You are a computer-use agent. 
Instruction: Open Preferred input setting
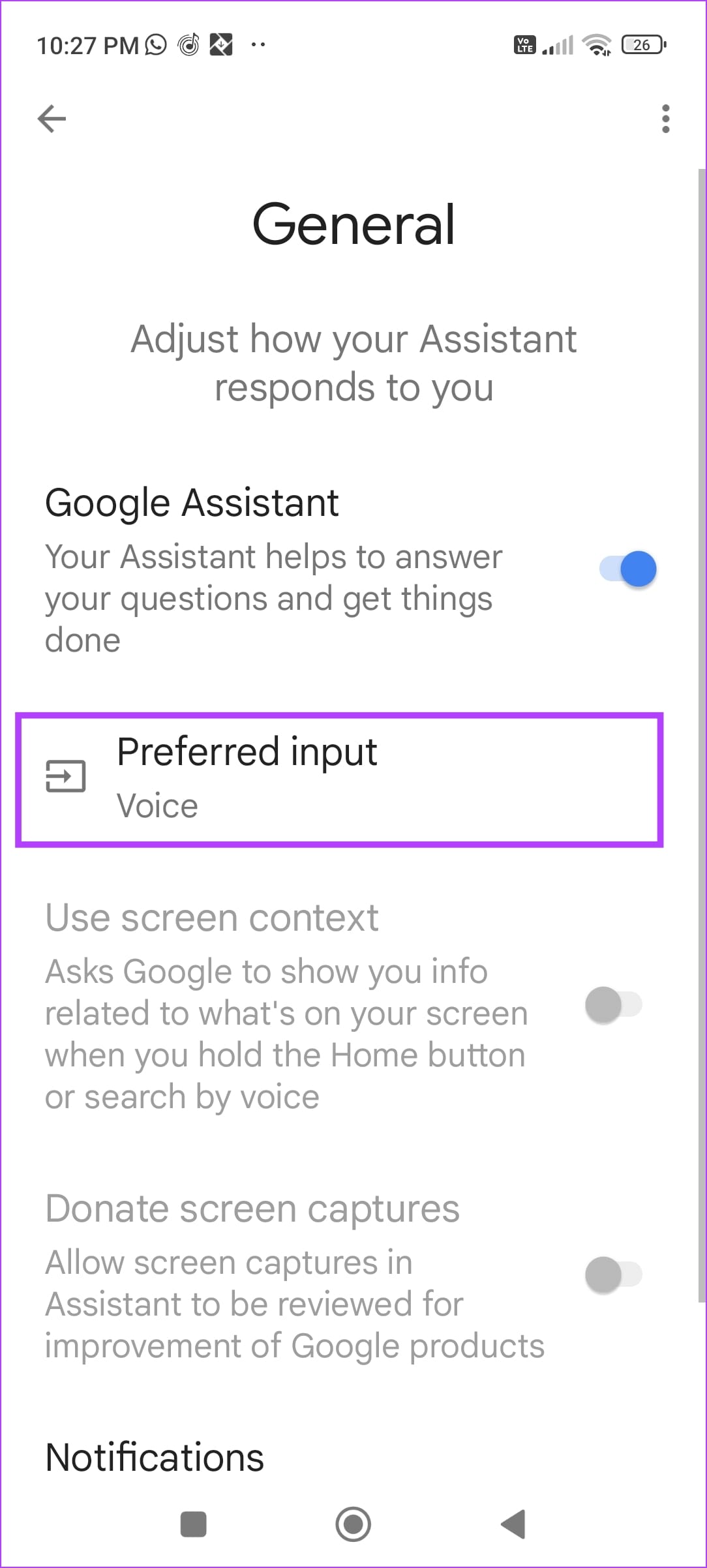click(339, 779)
